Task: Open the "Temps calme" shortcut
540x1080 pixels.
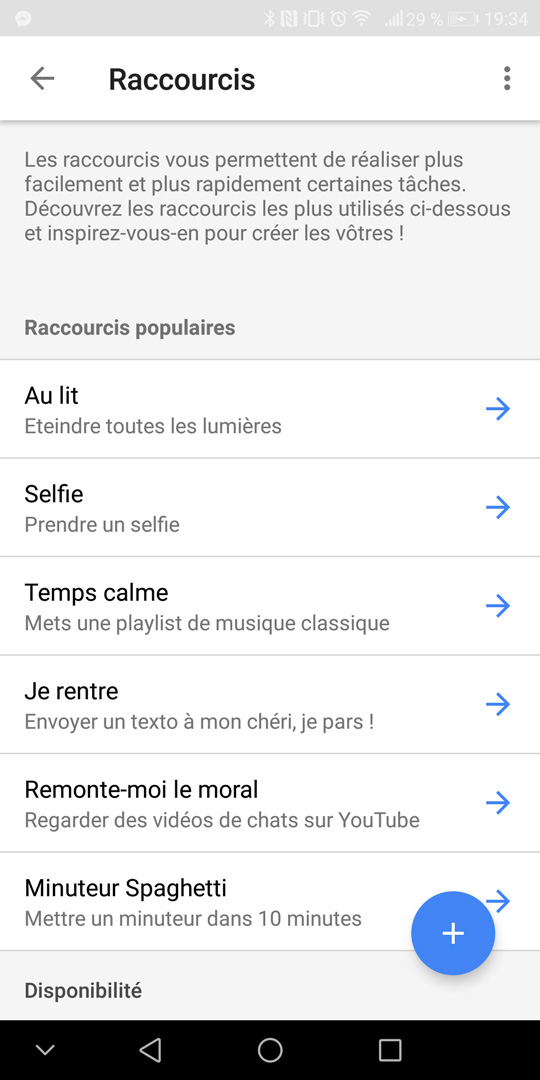Action: tap(270, 606)
